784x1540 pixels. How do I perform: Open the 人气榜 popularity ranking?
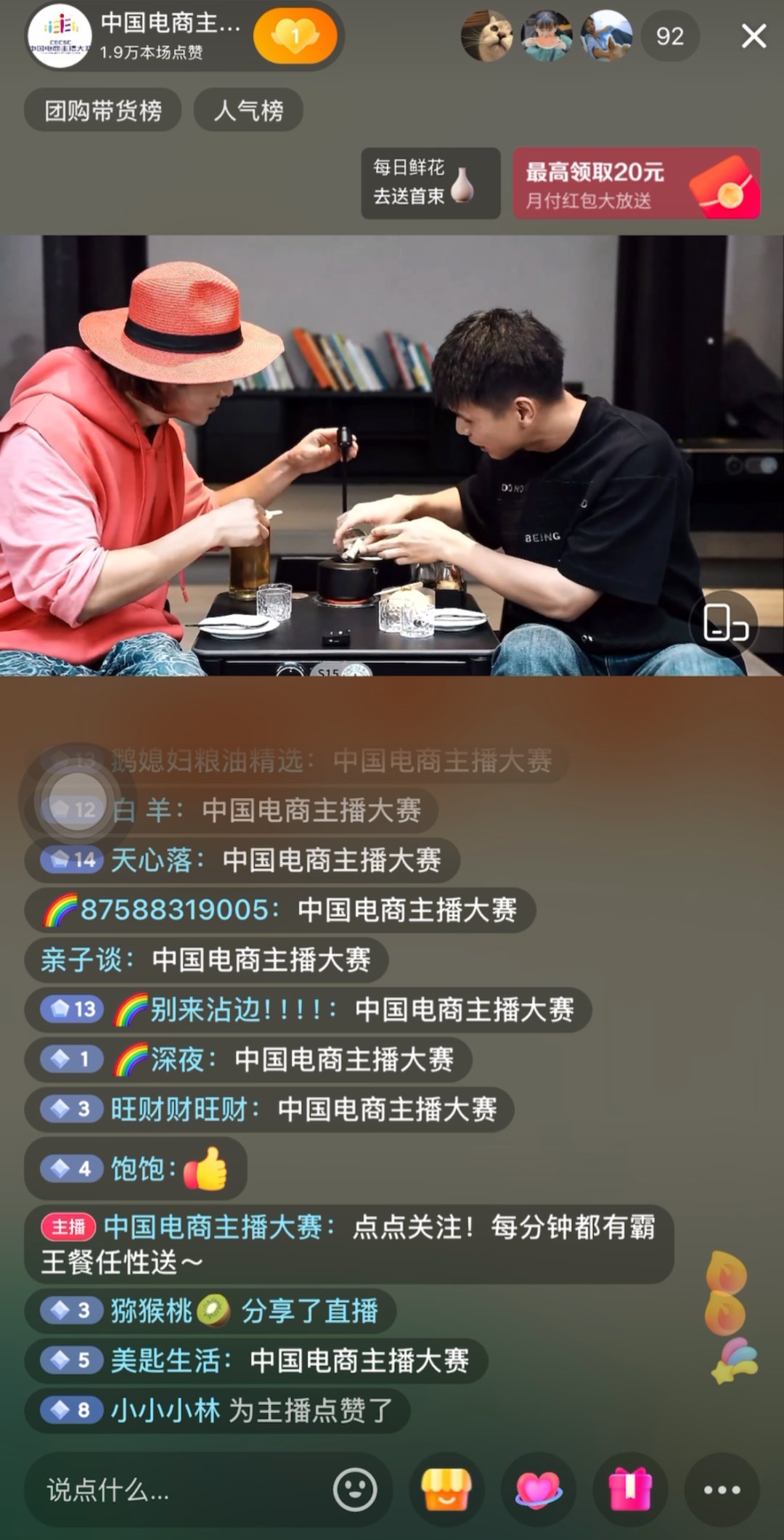pos(248,110)
